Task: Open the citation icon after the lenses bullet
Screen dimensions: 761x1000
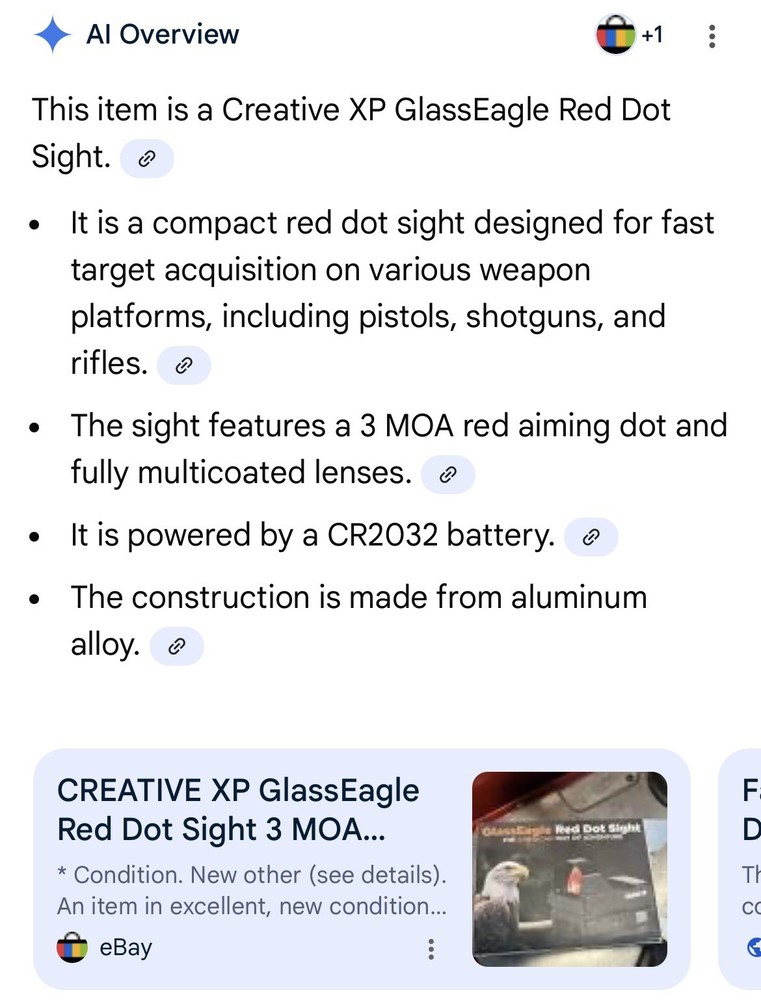Action: point(449,475)
